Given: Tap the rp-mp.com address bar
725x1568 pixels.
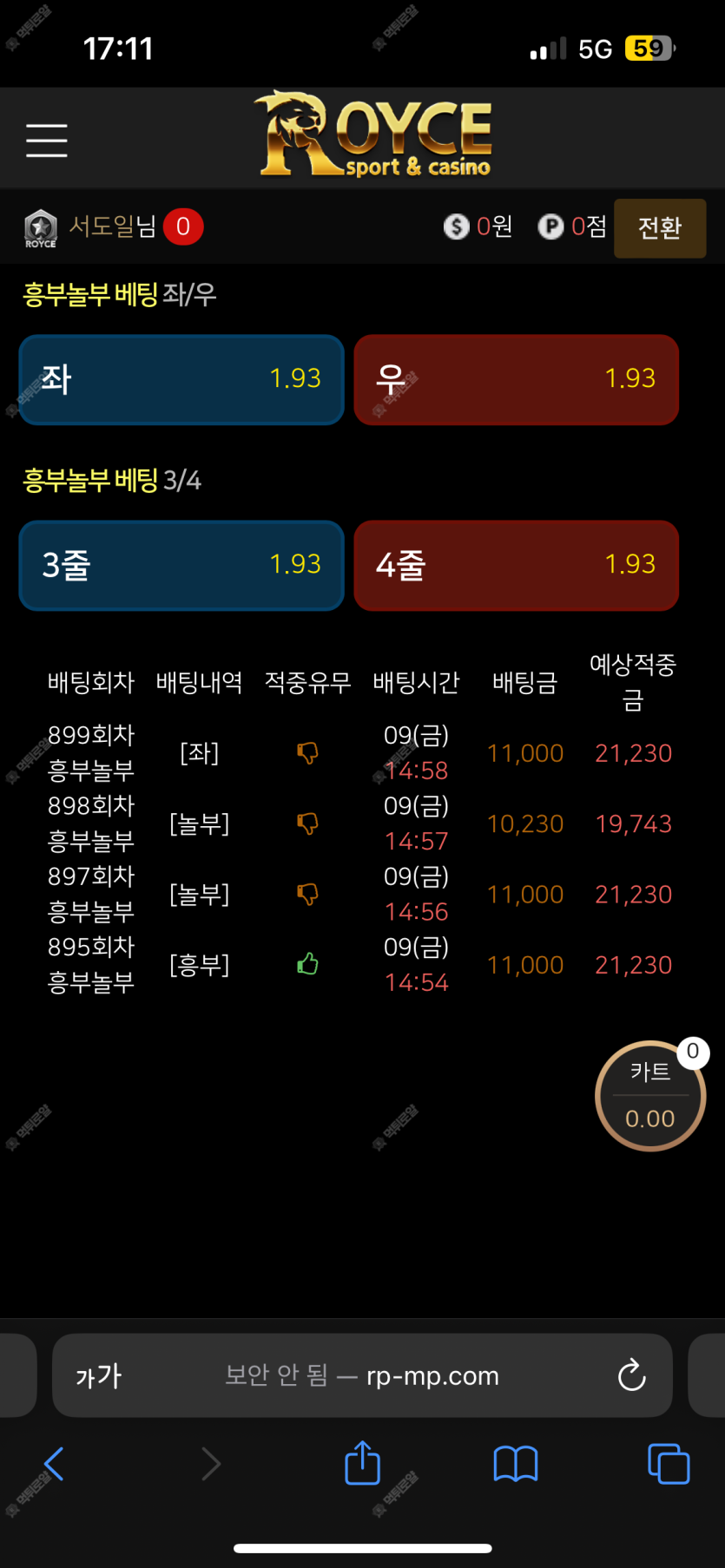Looking at the screenshot, I should (x=362, y=1375).
